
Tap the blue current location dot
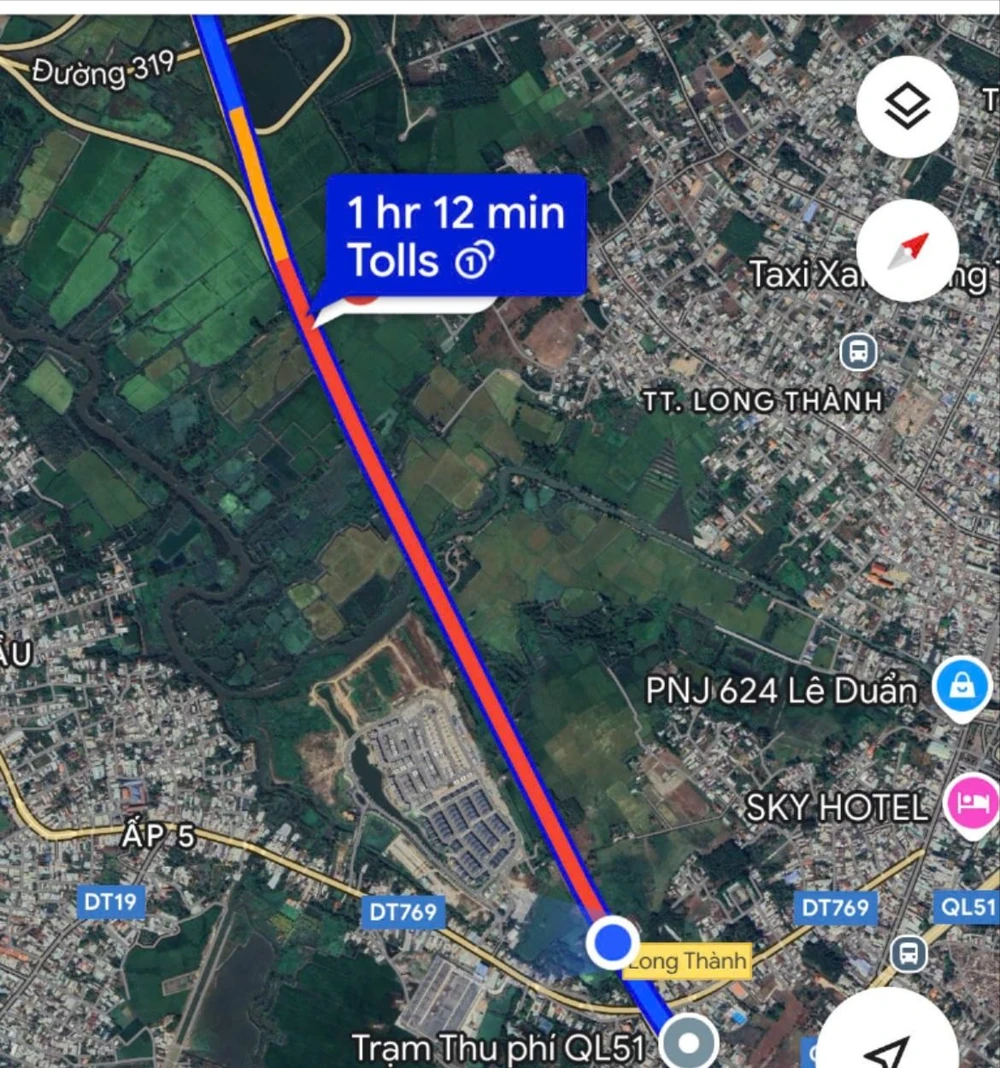[x=612, y=941]
